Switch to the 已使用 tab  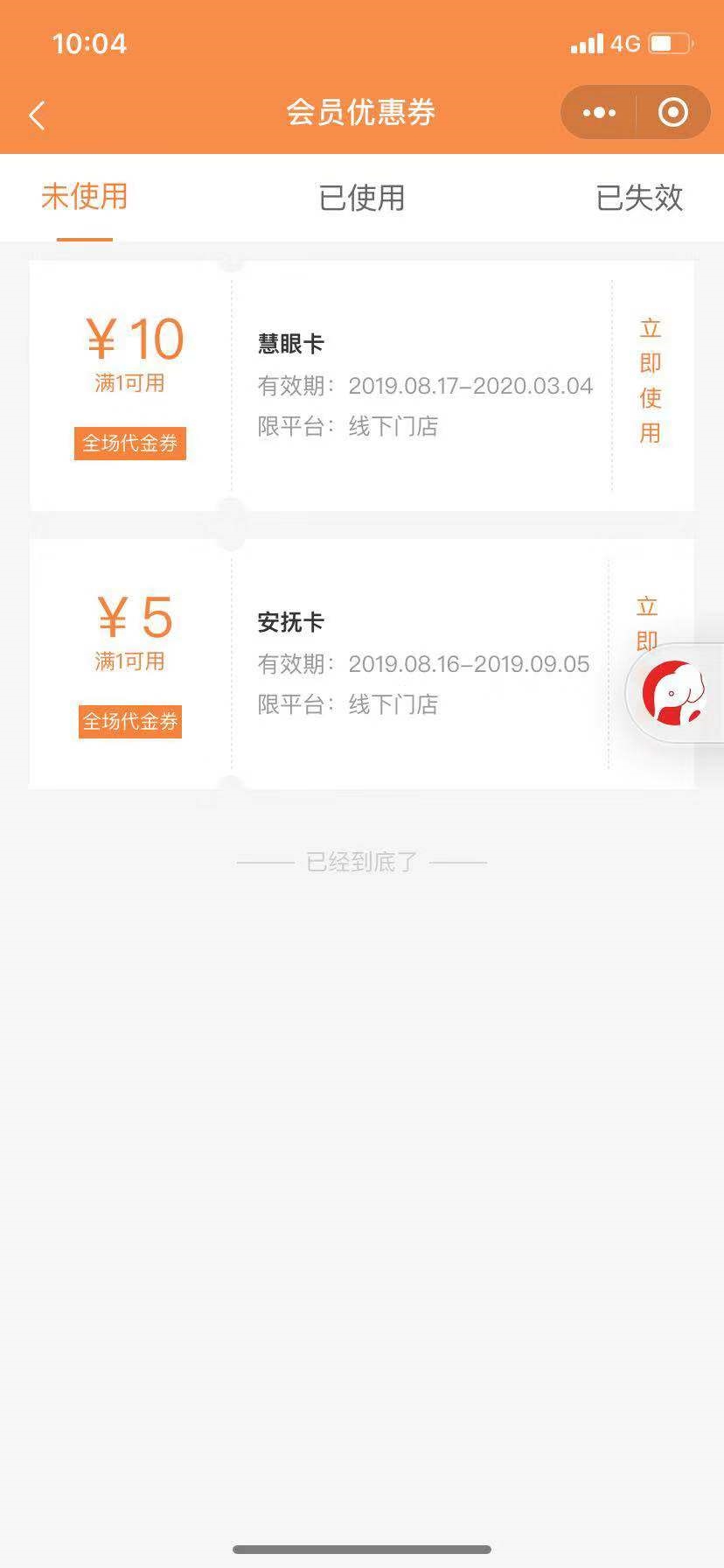tap(361, 198)
